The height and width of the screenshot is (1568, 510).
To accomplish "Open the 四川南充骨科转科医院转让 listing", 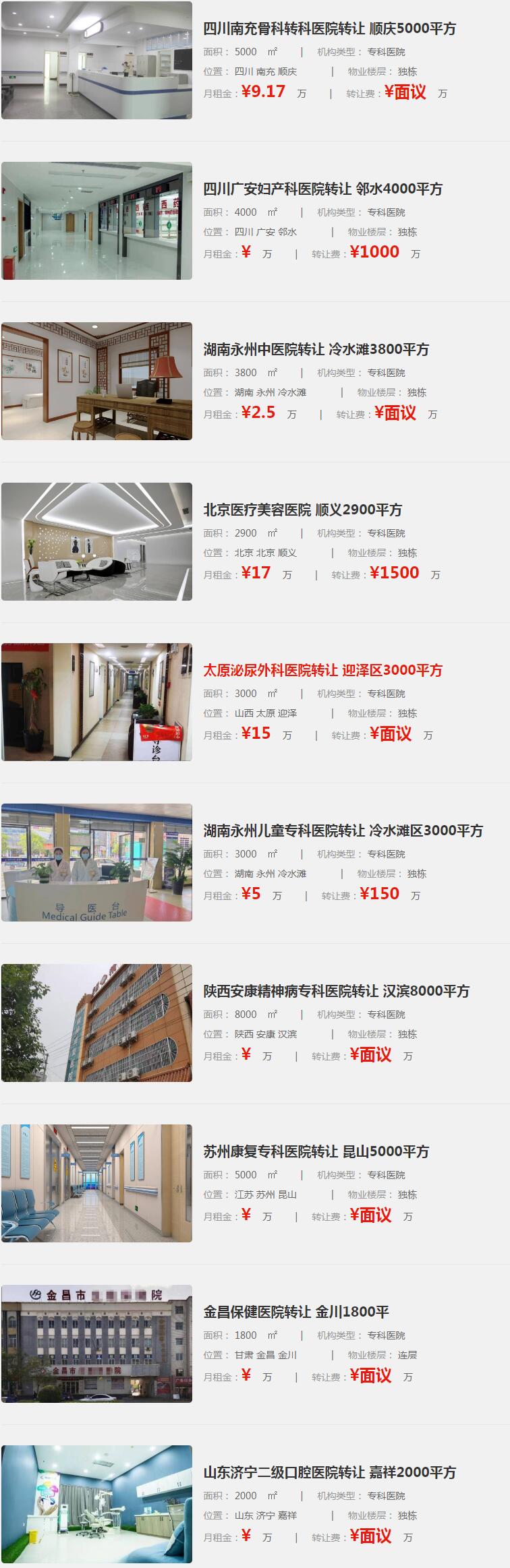I will pos(329,29).
